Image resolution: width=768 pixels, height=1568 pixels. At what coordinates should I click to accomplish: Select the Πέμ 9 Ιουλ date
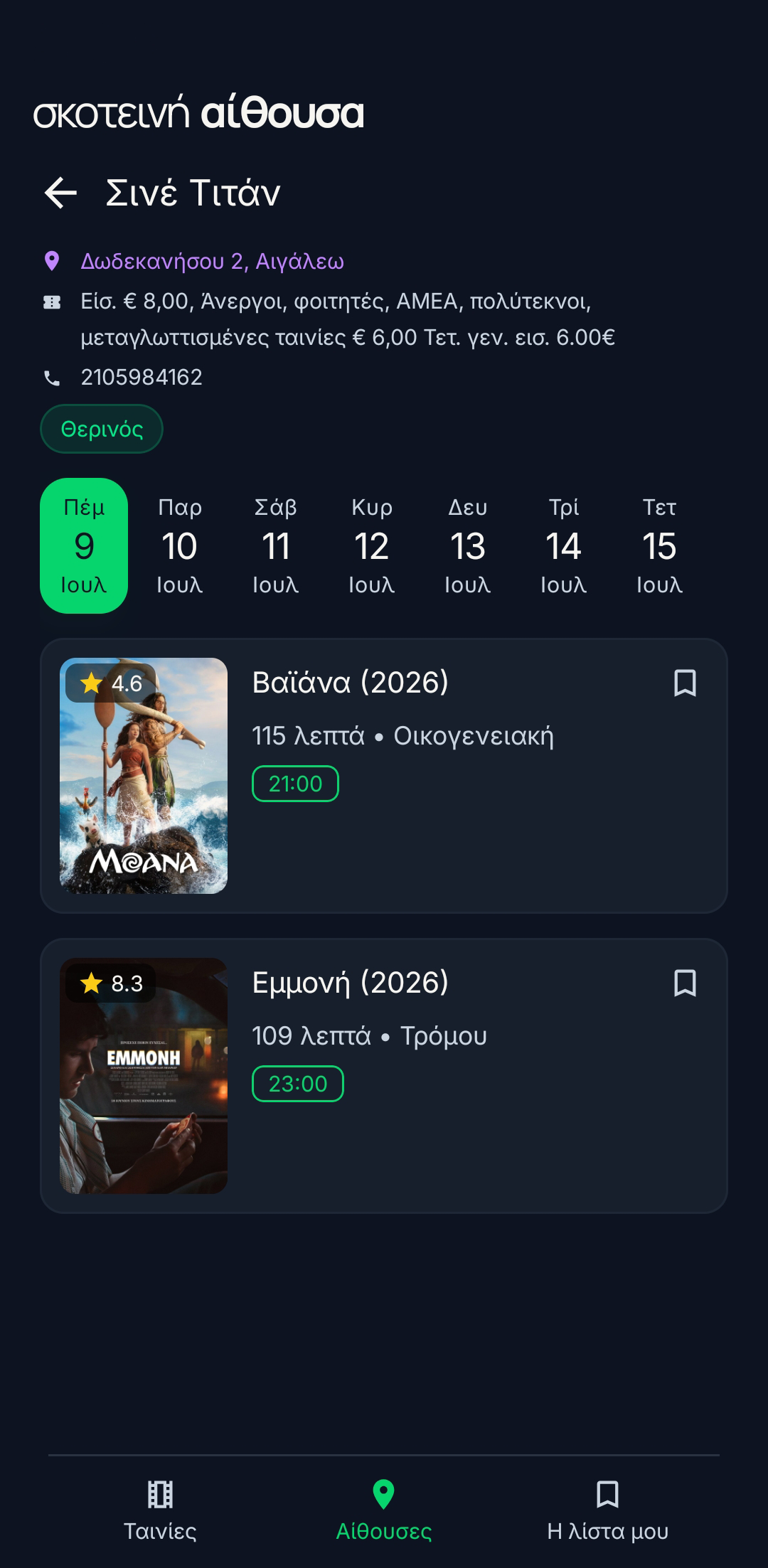84,545
